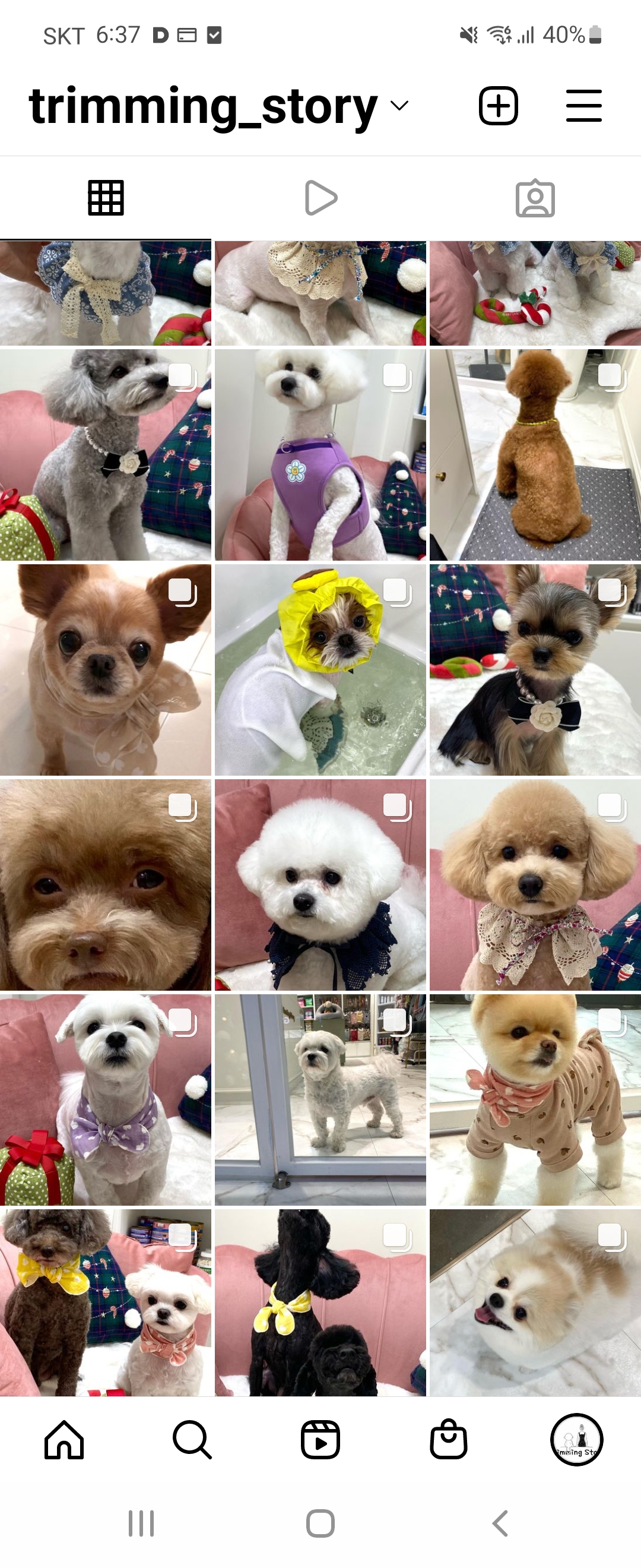This screenshot has height=1568, width=641.
Task: Select the posts grid tab
Action: (106, 198)
